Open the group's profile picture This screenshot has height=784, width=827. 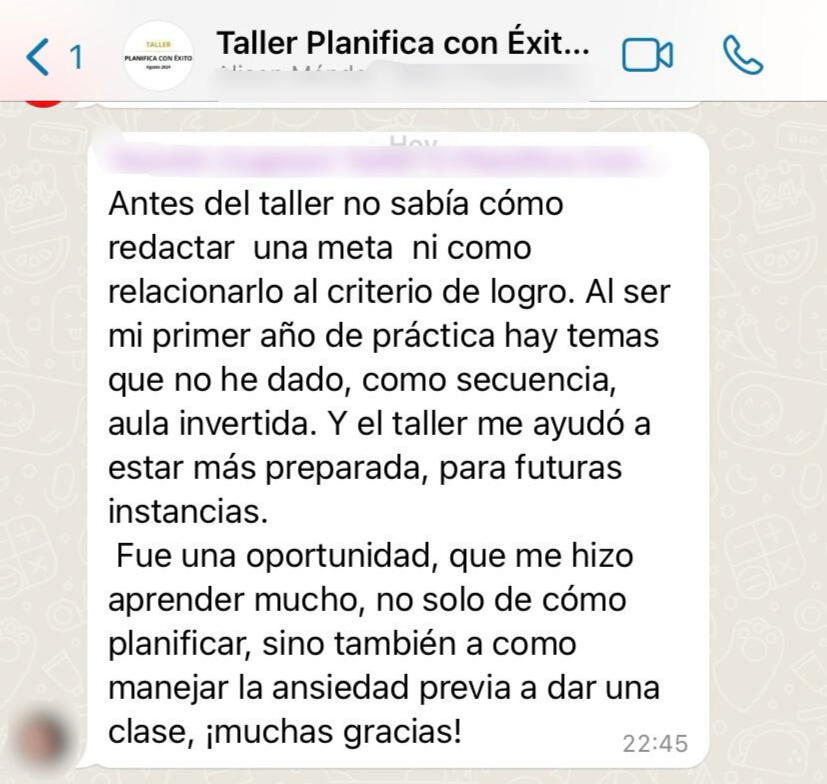pos(158,55)
